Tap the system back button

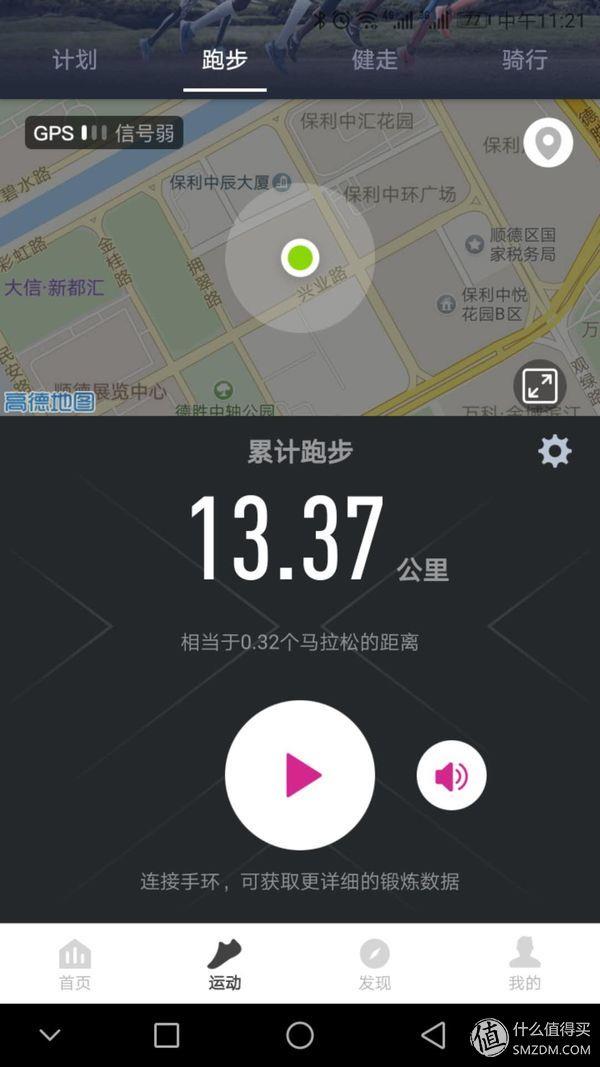433,1035
